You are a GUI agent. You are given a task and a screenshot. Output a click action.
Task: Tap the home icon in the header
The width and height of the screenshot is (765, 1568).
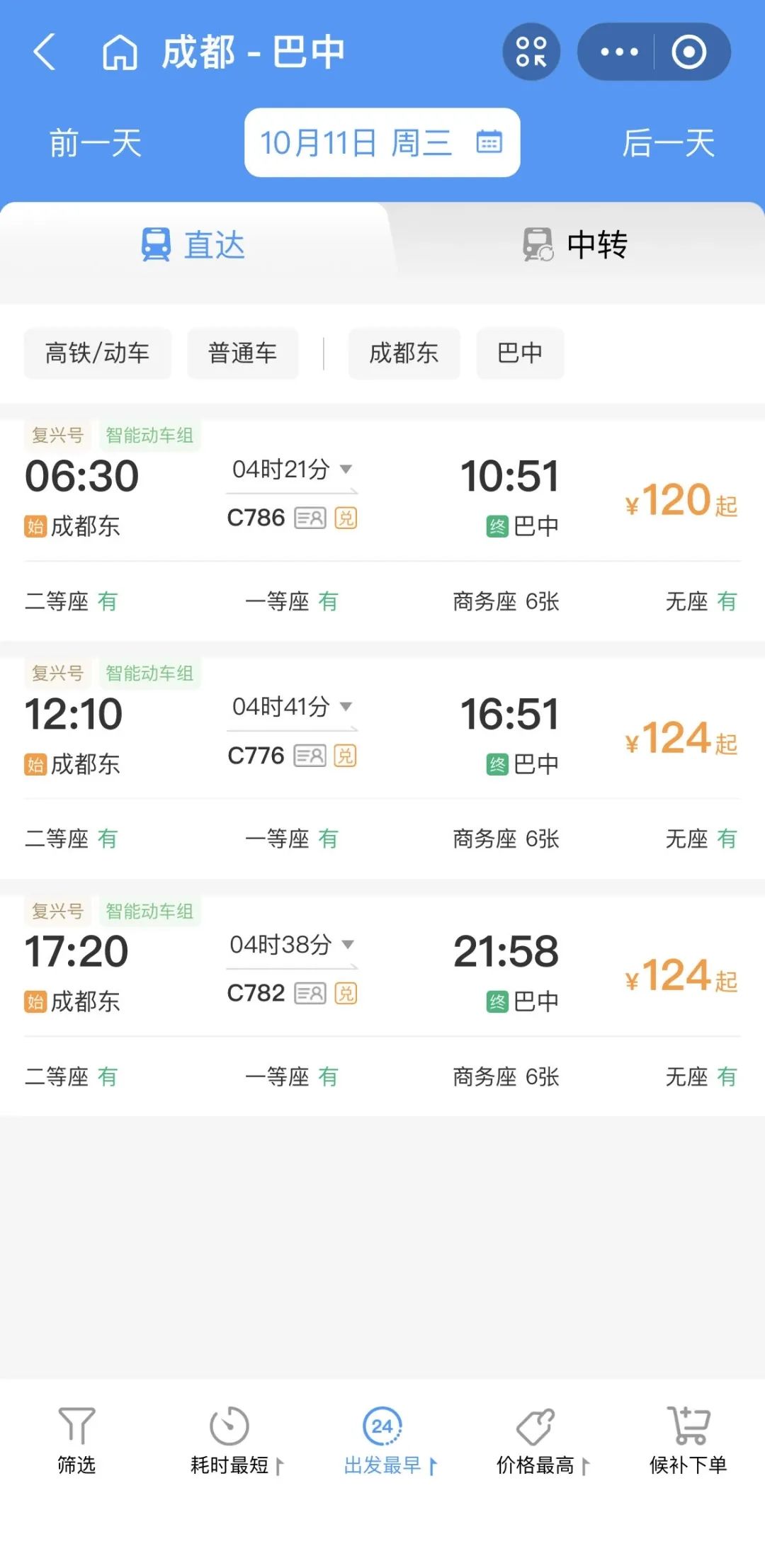click(120, 52)
